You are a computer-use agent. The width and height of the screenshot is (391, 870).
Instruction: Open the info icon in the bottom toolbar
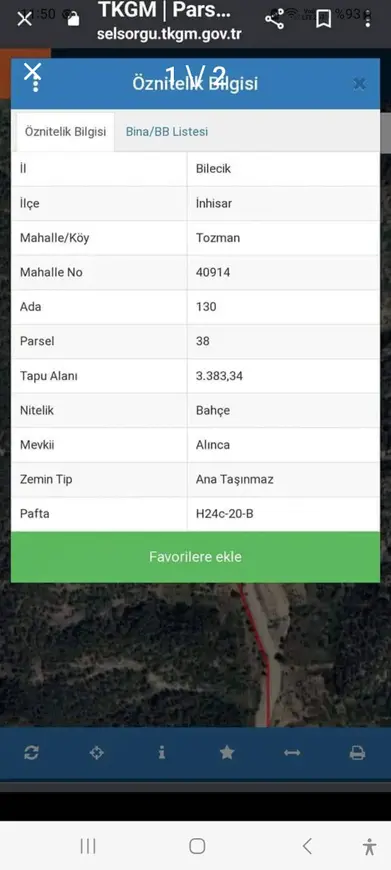[161, 753]
